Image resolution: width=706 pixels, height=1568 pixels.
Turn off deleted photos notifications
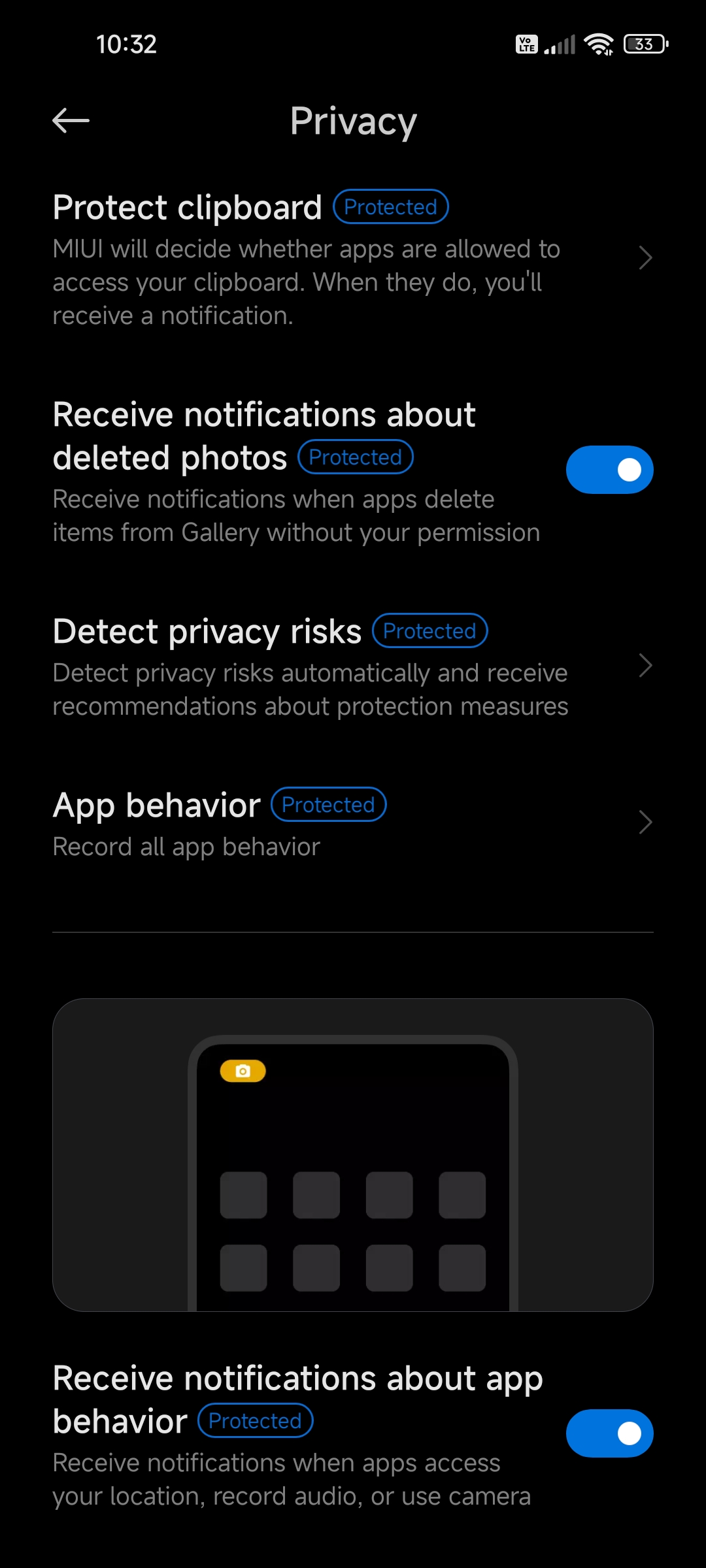point(609,470)
